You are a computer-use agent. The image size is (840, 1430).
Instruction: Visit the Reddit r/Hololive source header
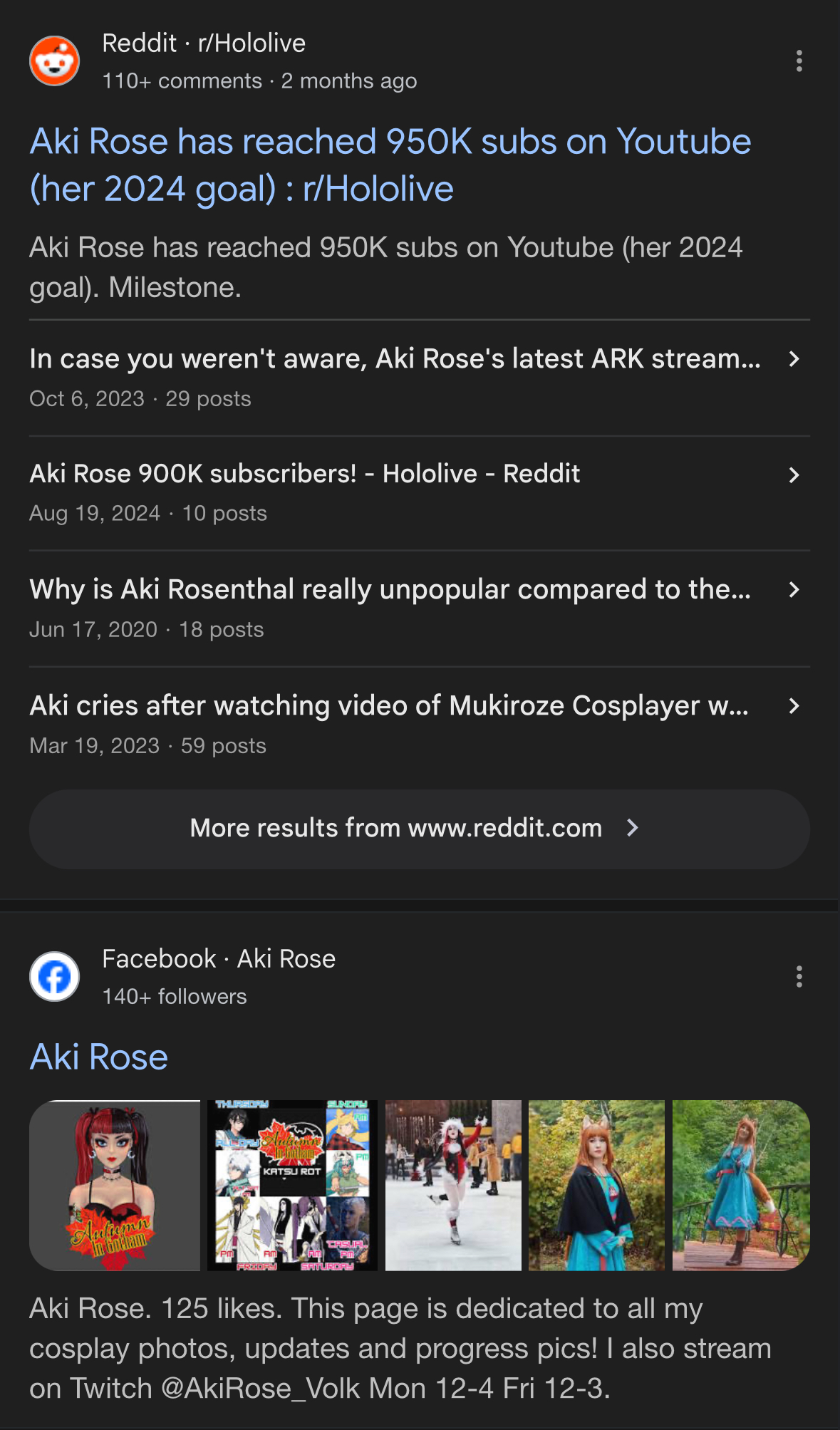(204, 44)
